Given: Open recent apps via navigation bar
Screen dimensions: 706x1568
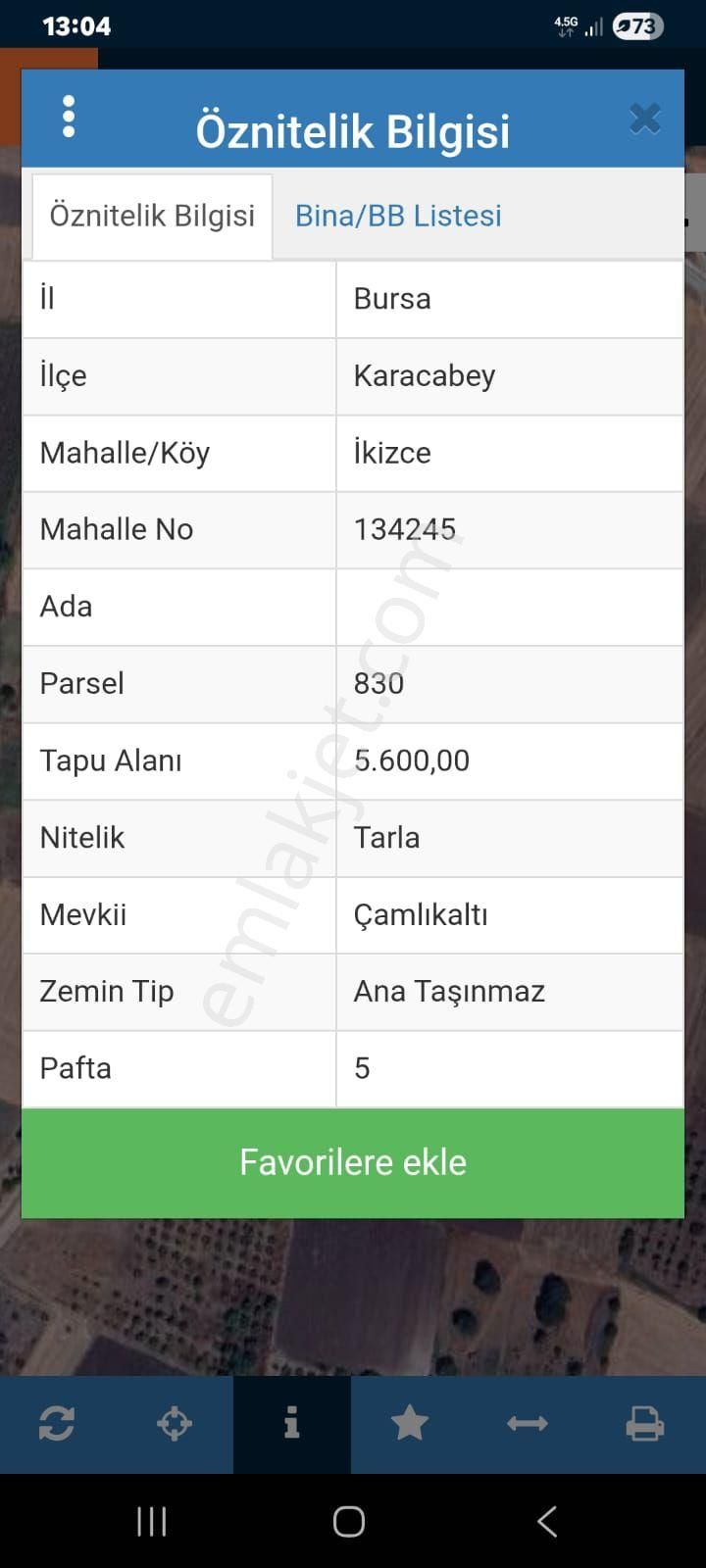Looking at the screenshot, I should (x=151, y=1521).
